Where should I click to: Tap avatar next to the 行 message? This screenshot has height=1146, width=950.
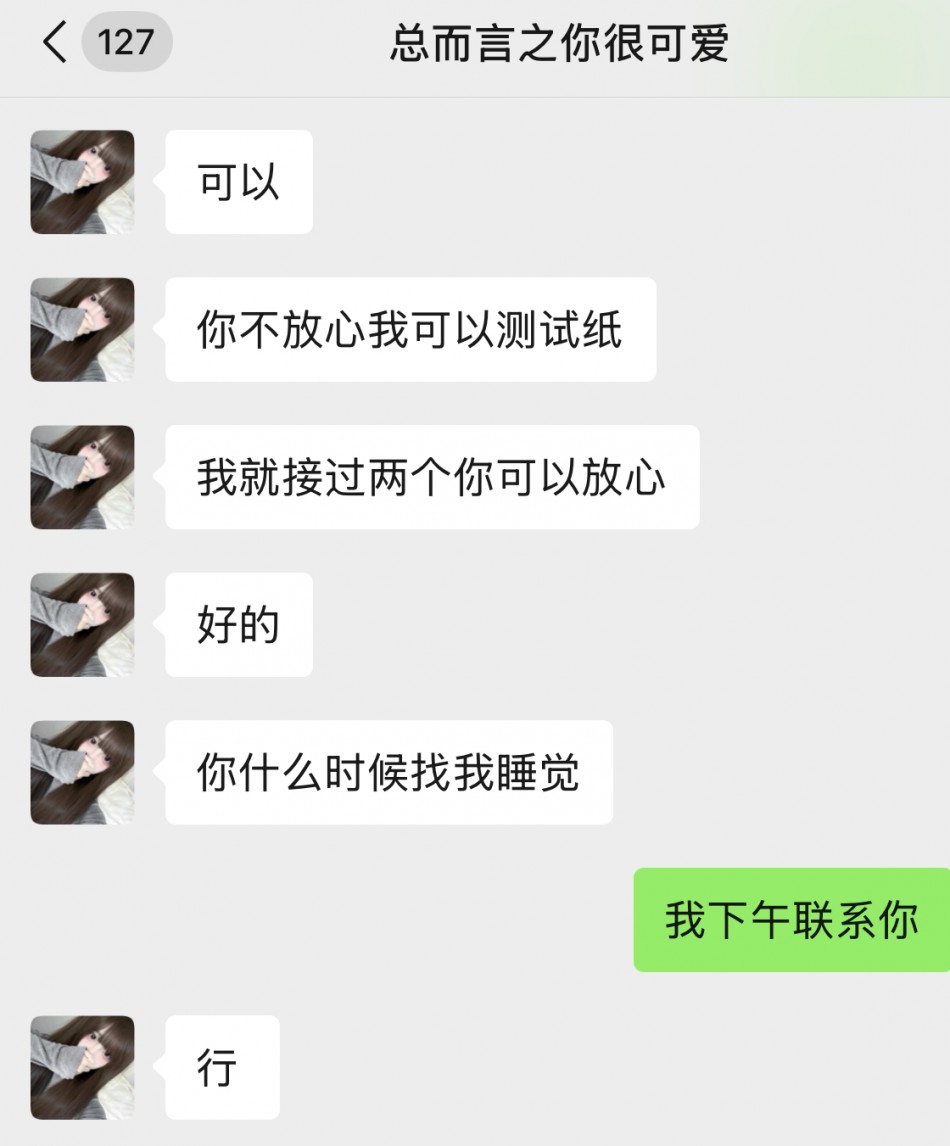point(82,1068)
